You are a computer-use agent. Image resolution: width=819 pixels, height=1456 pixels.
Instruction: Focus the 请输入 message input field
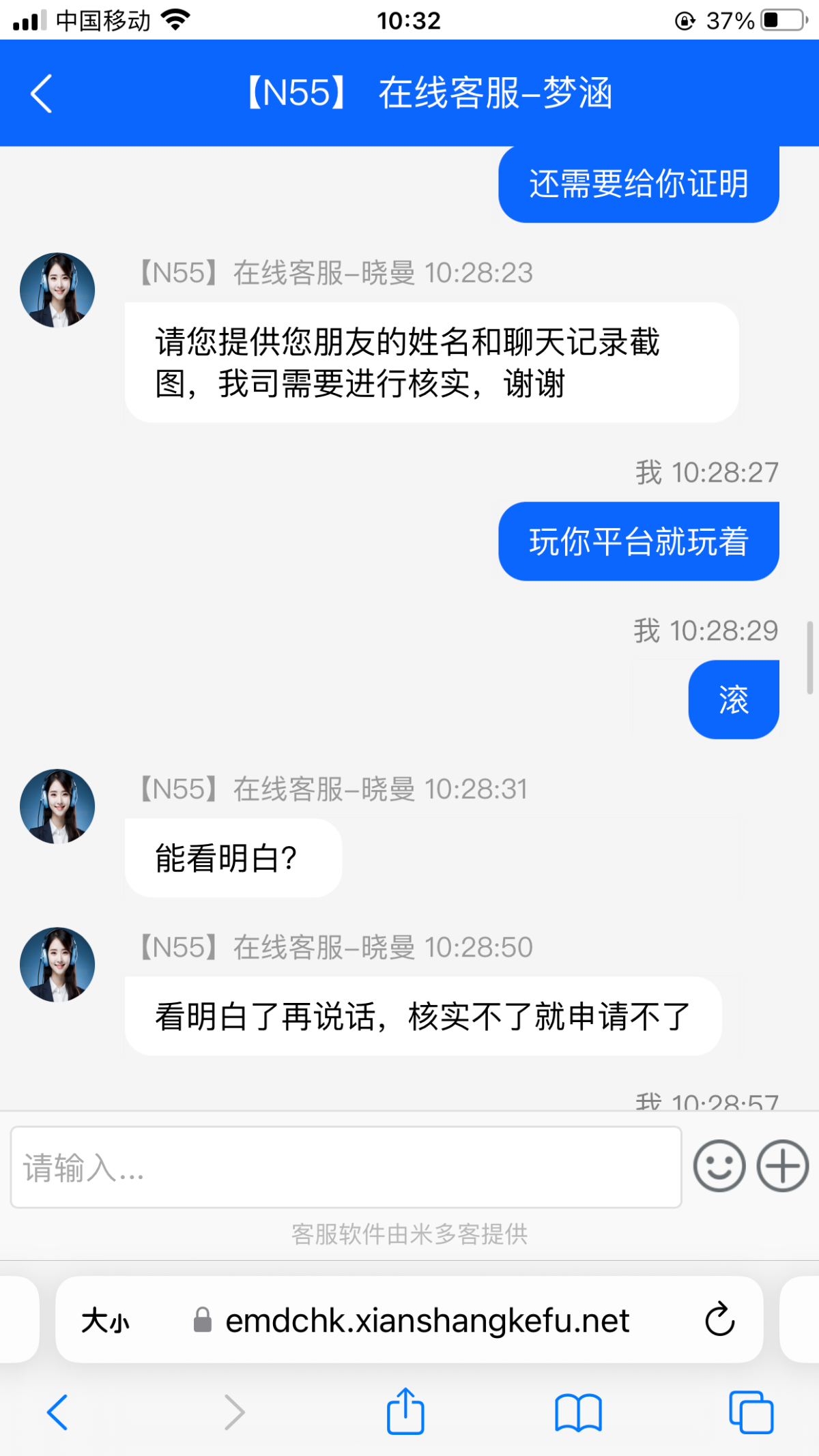click(345, 1167)
